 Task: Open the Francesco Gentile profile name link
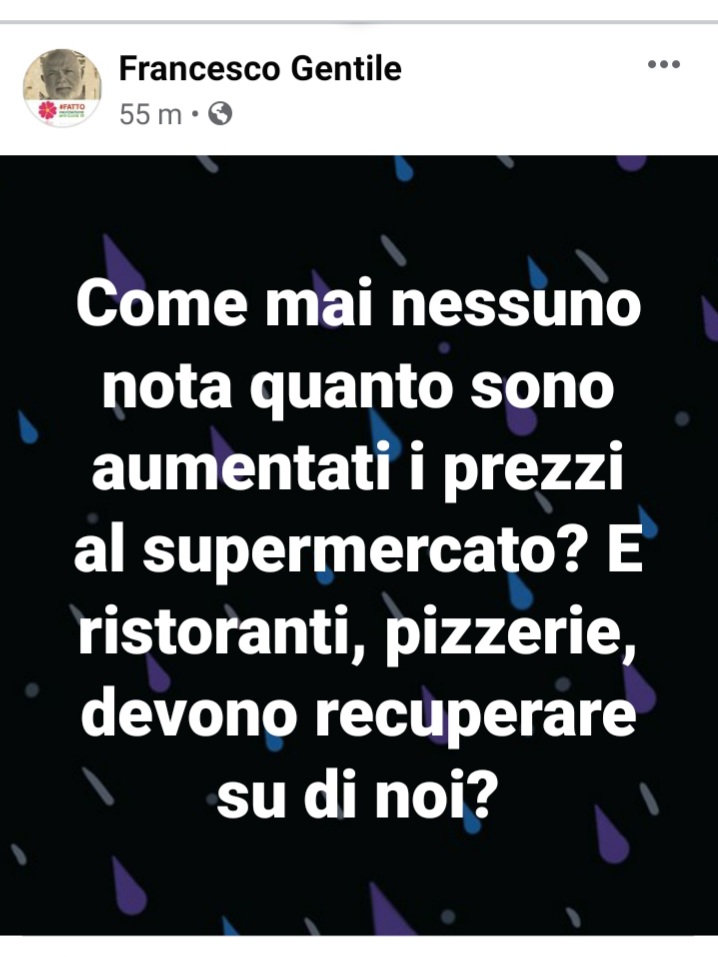coord(260,68)
